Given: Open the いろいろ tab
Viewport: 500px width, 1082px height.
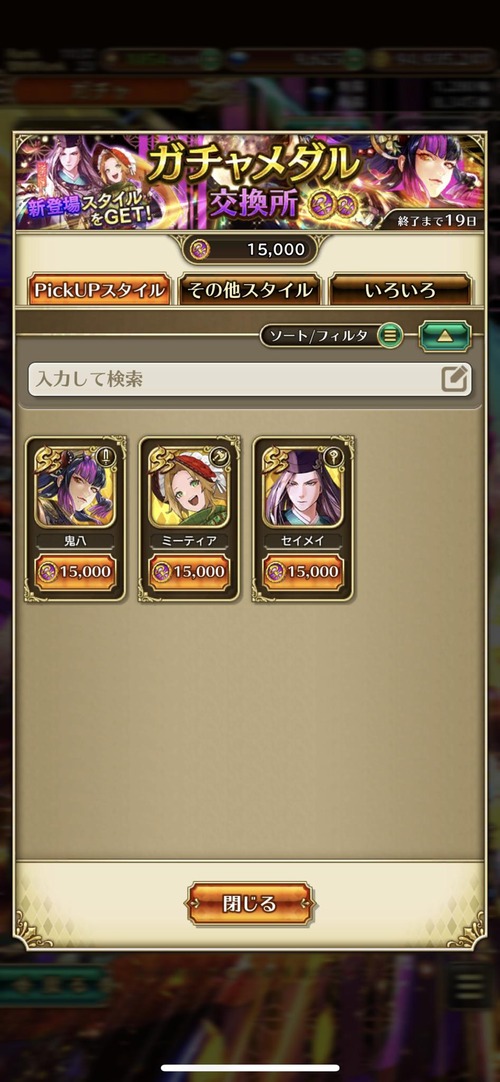Looking at the screenshot, I should tap(400, 290).
